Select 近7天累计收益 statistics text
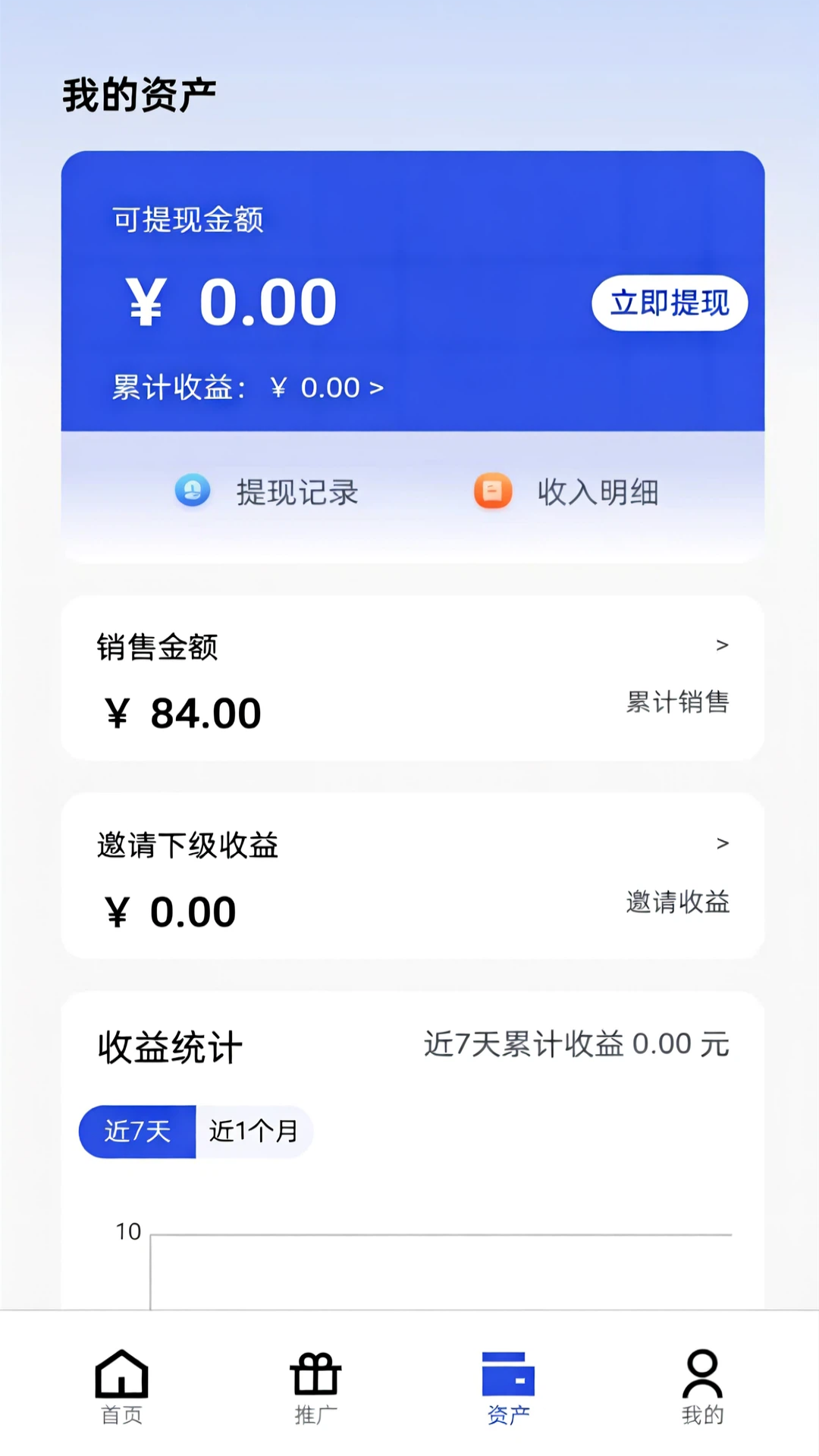Screen dimensions: 819x1456 (576, 1044)
